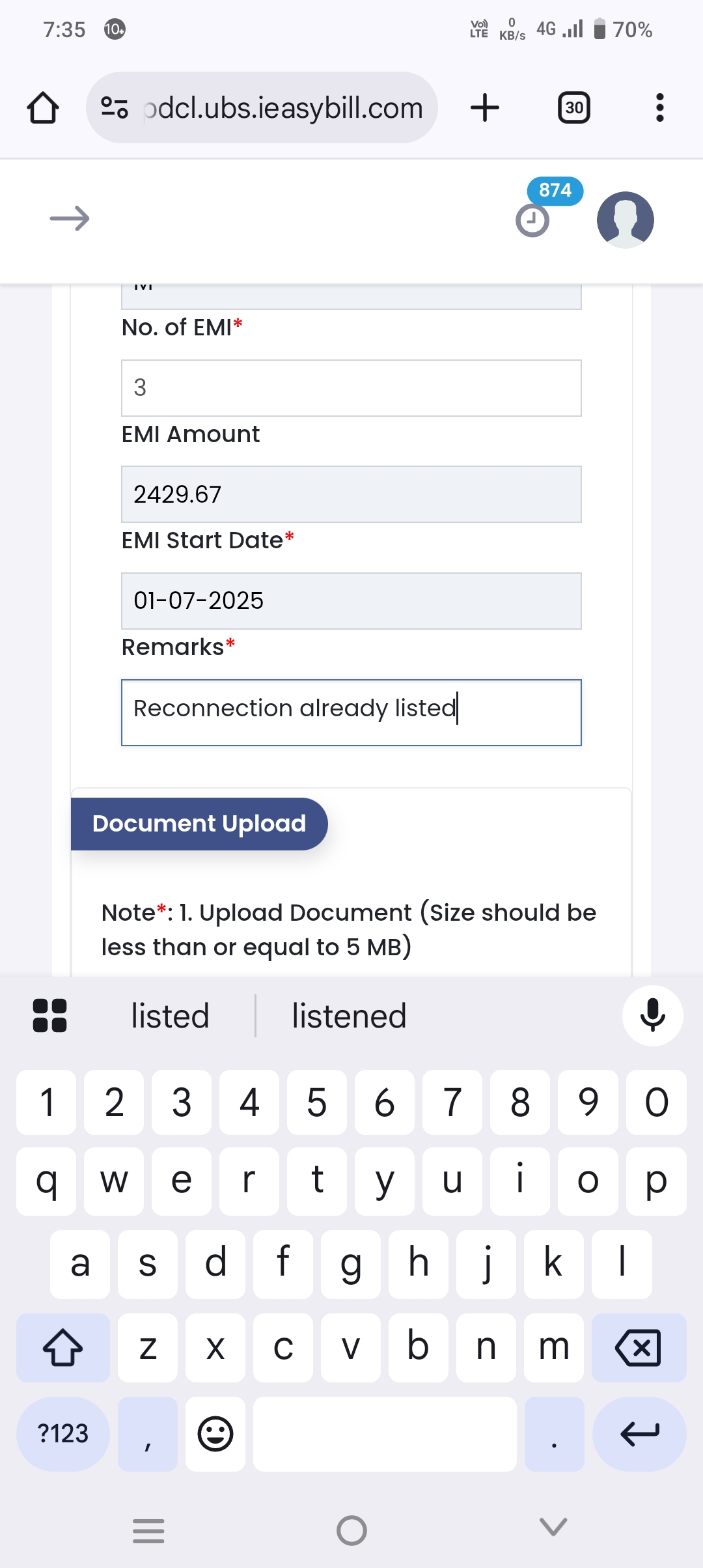Viewport: 703px width, 1568px height.
Task: Open the user profile avatar
Action: coord(626,220)
